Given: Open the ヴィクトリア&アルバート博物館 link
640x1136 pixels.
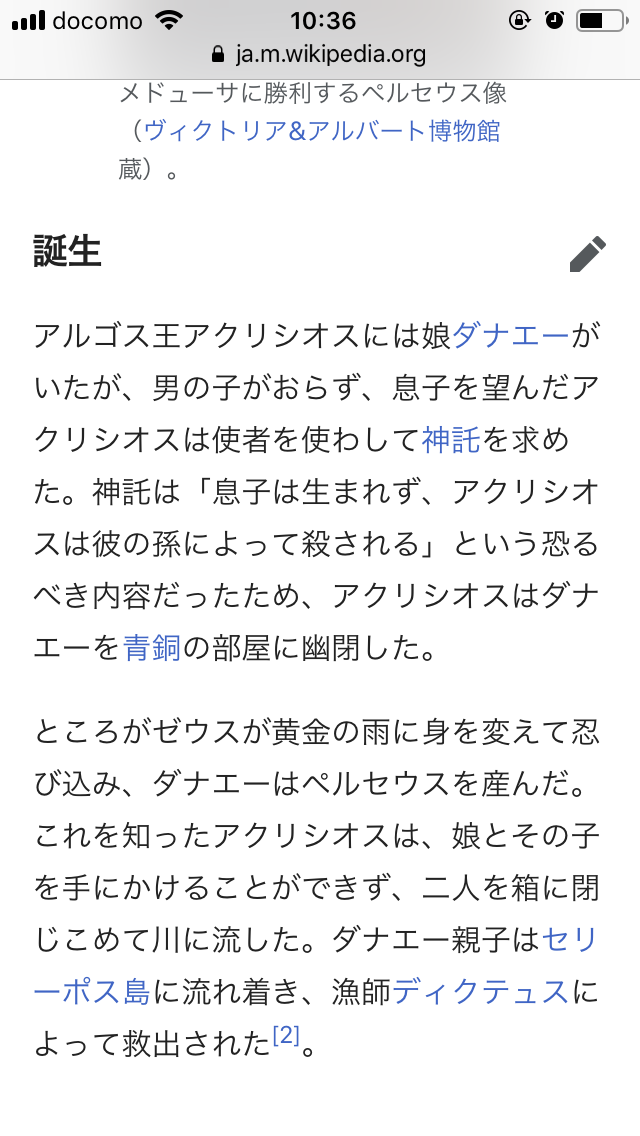Looking at the screenshot, I should (322, 130).
